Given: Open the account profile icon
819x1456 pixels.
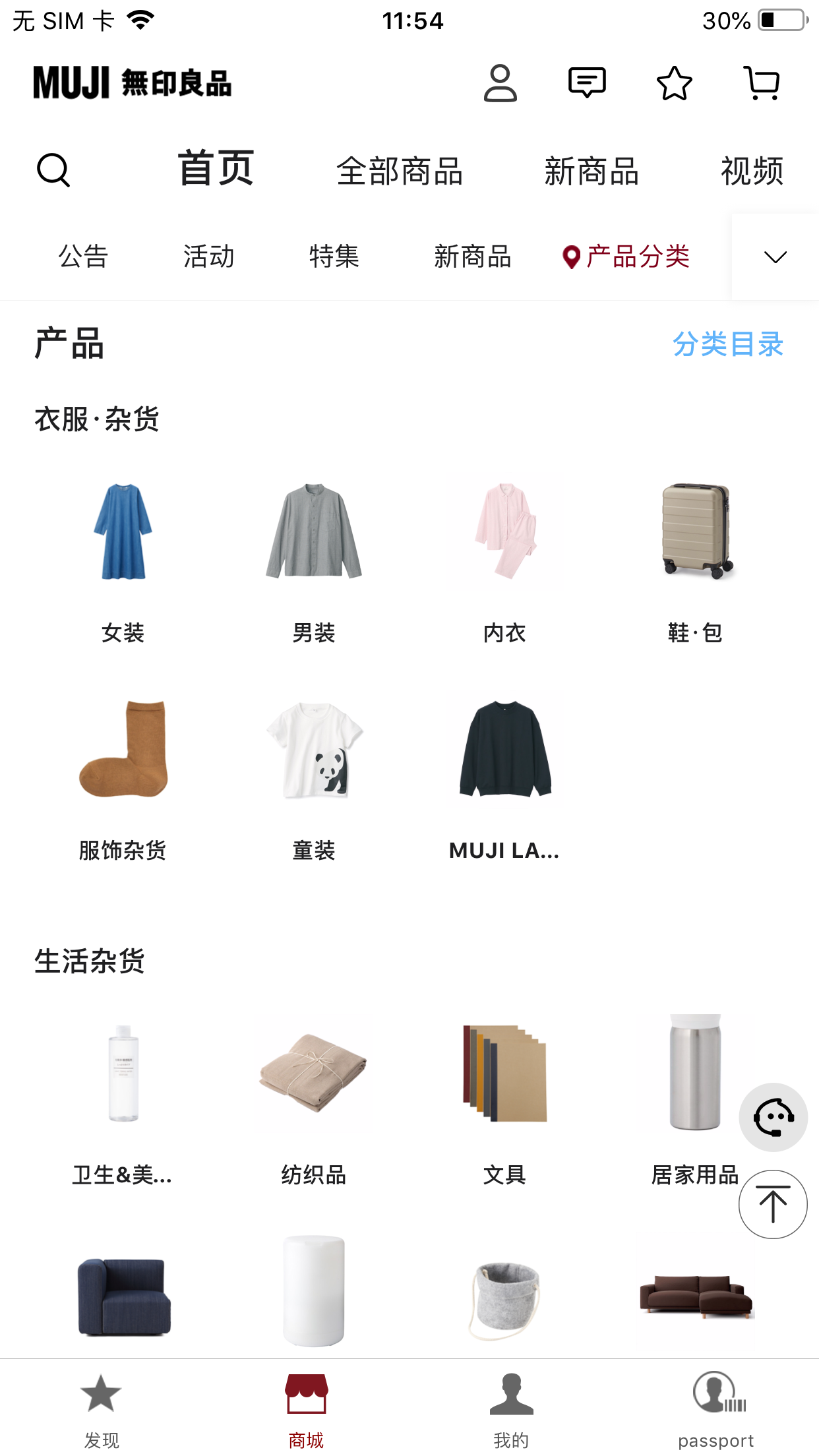Looking at the screenshot, I should [x=500, y=83].
